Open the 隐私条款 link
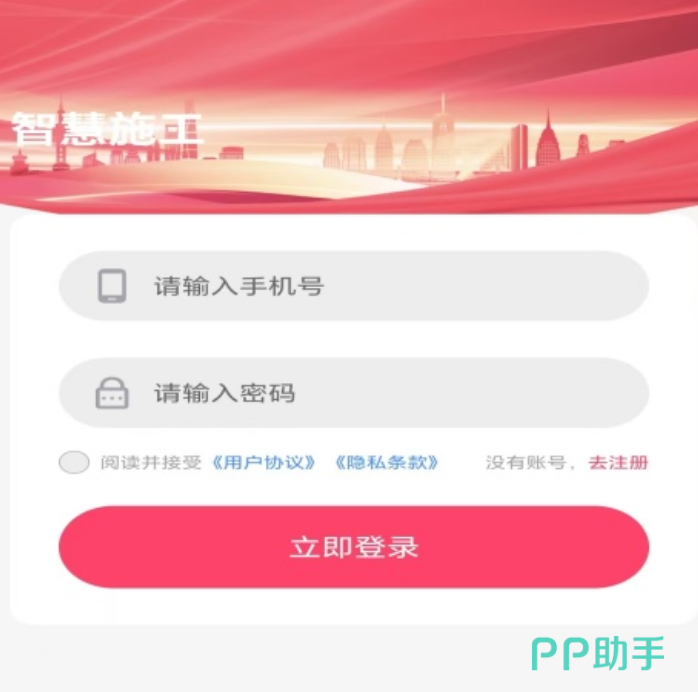This screenshot has height=692, width=698. tap(387, 463)
